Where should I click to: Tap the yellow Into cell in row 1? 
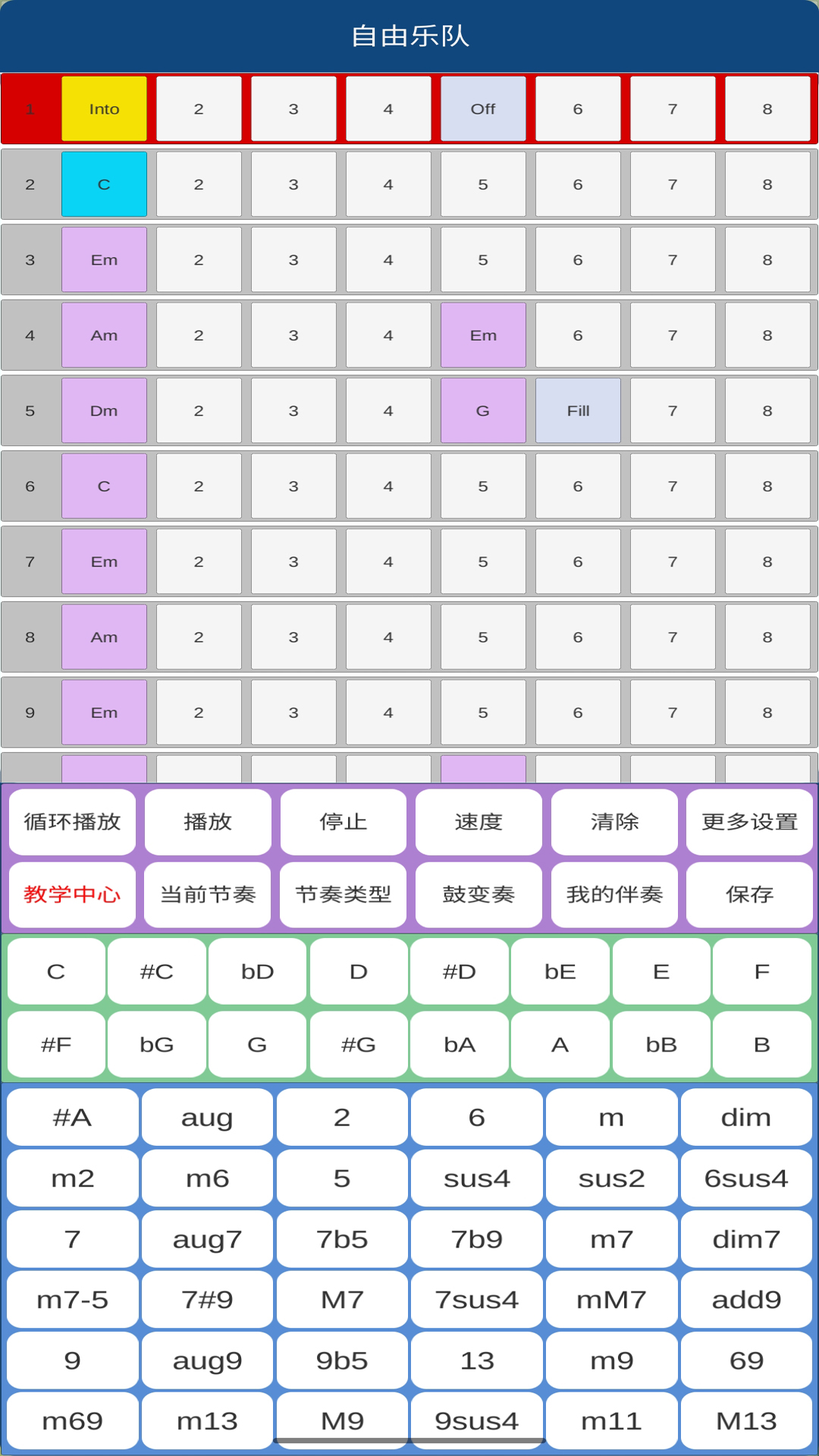click(104, 108)
